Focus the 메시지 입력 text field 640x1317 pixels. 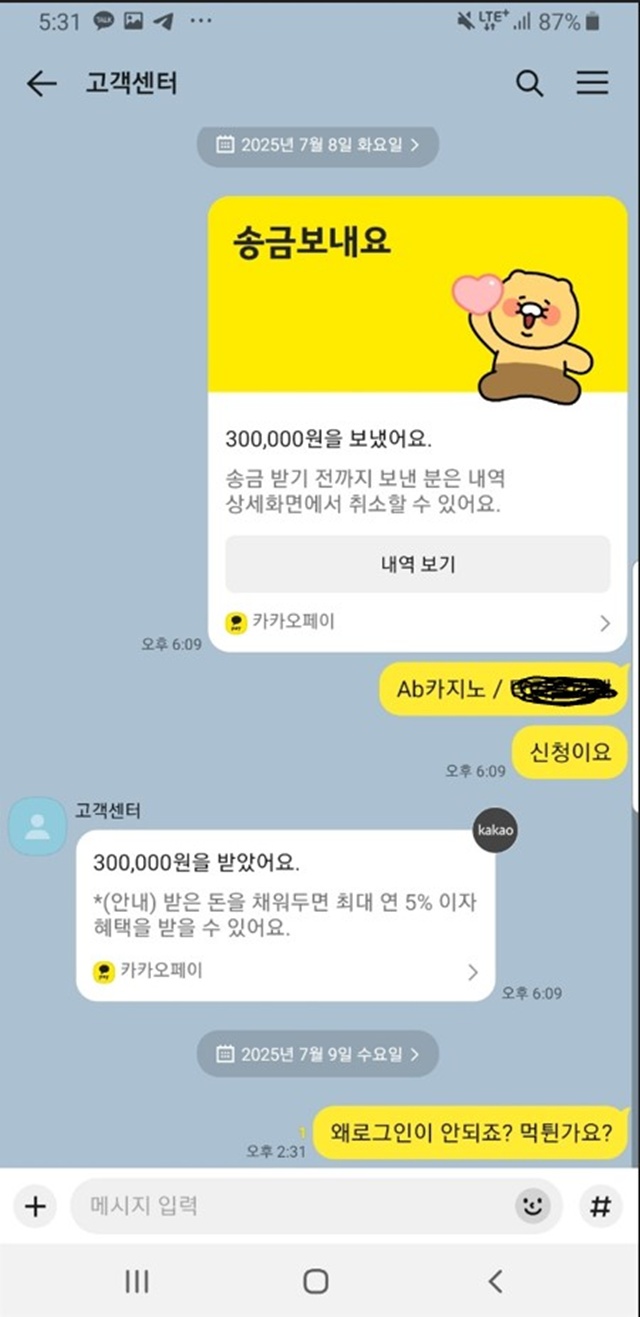pos(290,1206)
